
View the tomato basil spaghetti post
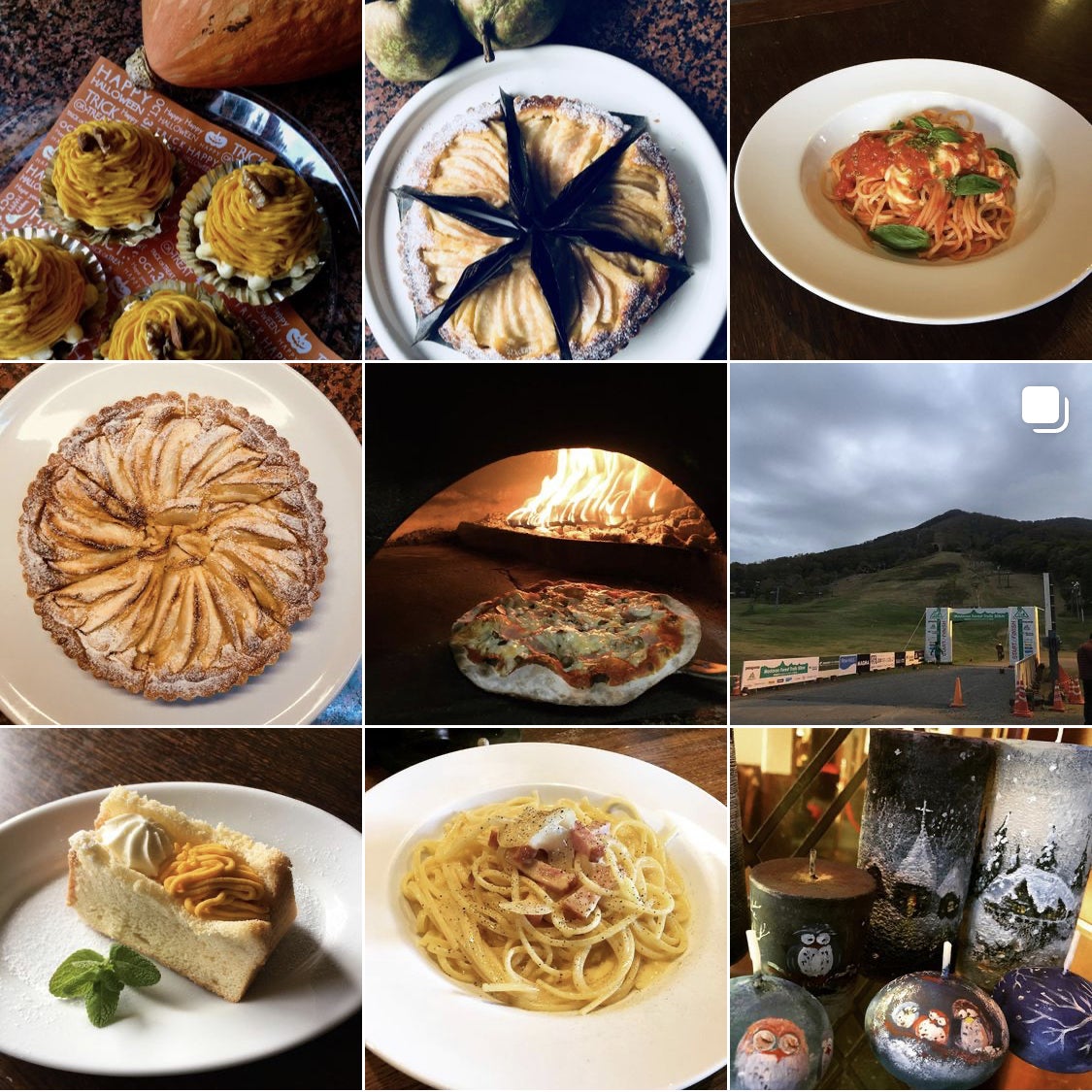point(910,180)
